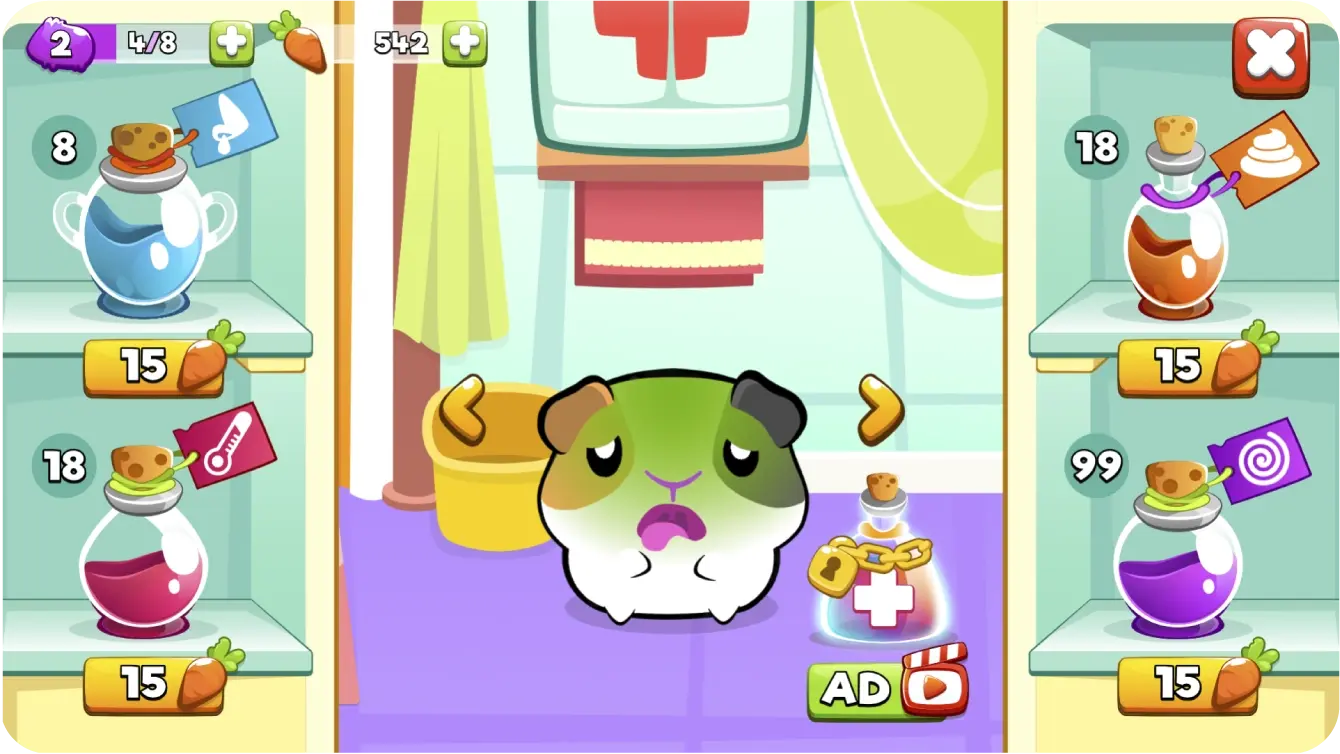Watch an ad to unlock the healing potion

888,687
